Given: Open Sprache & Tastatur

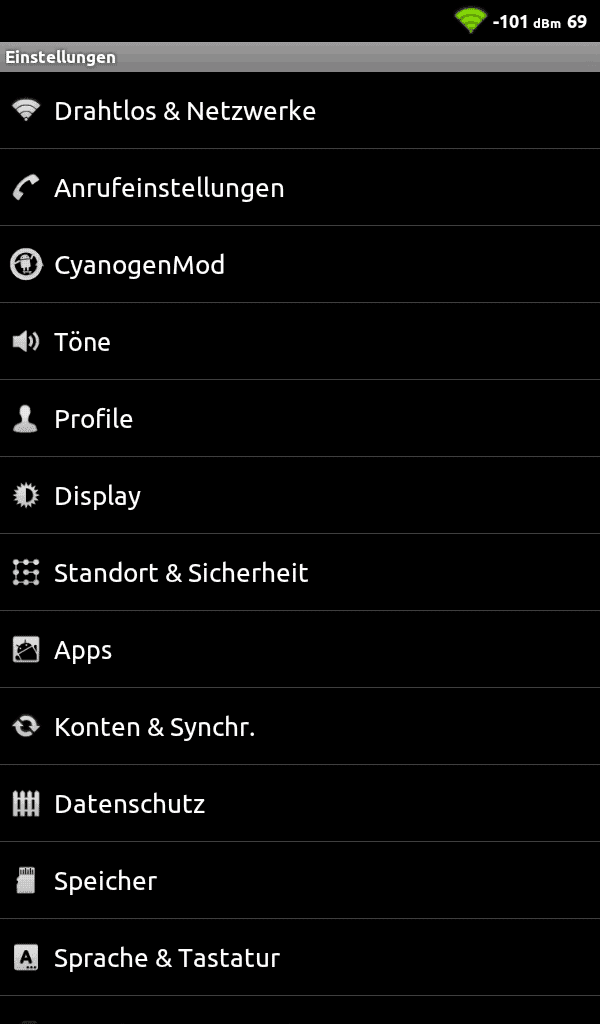Looking at the screenshot, I should (300, 958).
